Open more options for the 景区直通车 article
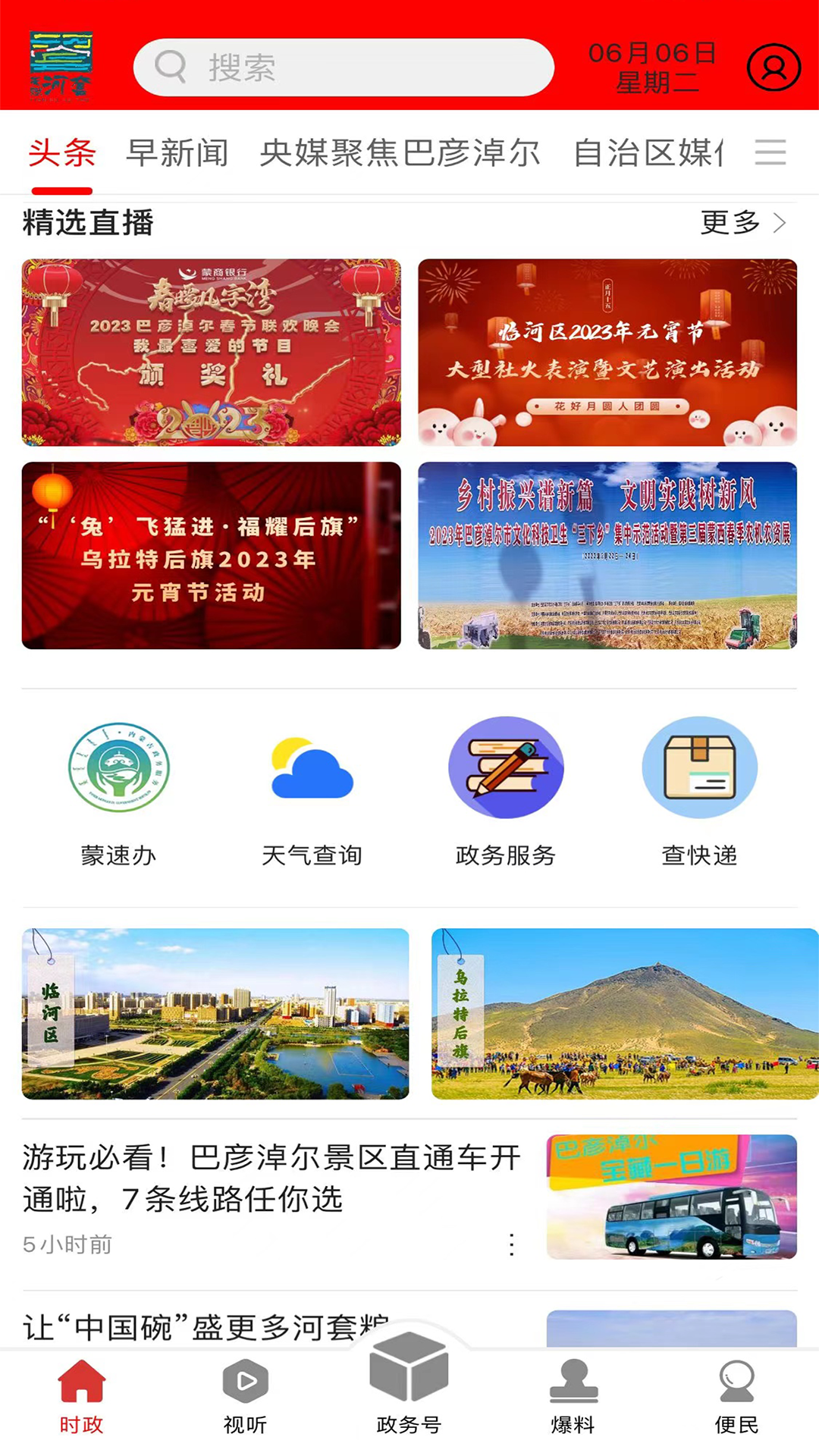The width and height of the screenshot is (819, 1456). pos(512,1244)
